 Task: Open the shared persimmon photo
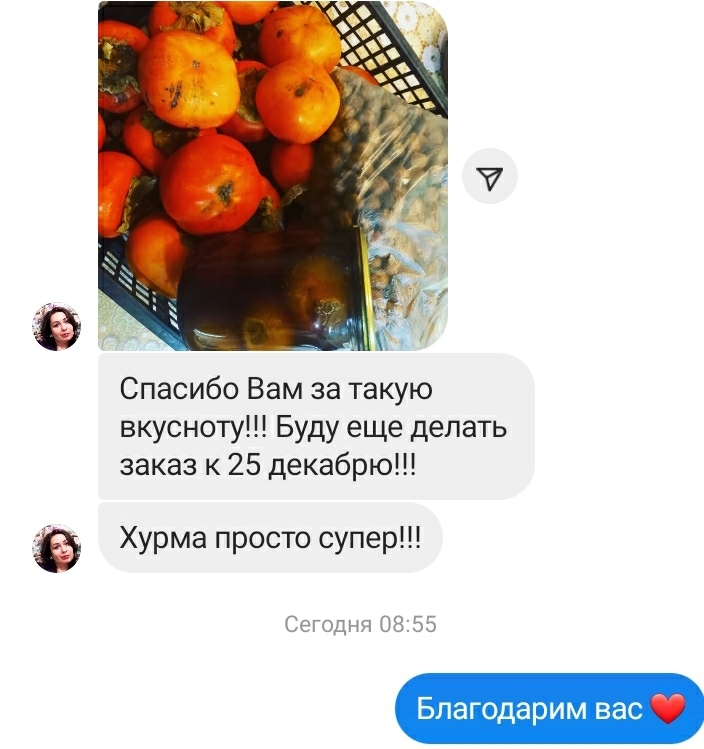[272, 175]
